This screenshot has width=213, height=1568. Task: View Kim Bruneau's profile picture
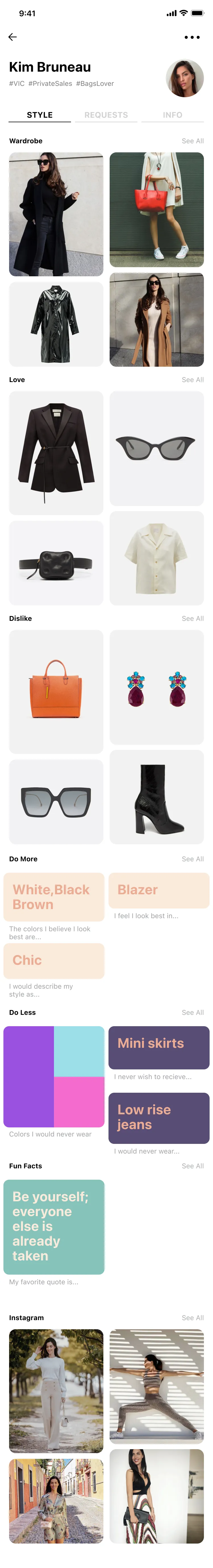(184, 78)
